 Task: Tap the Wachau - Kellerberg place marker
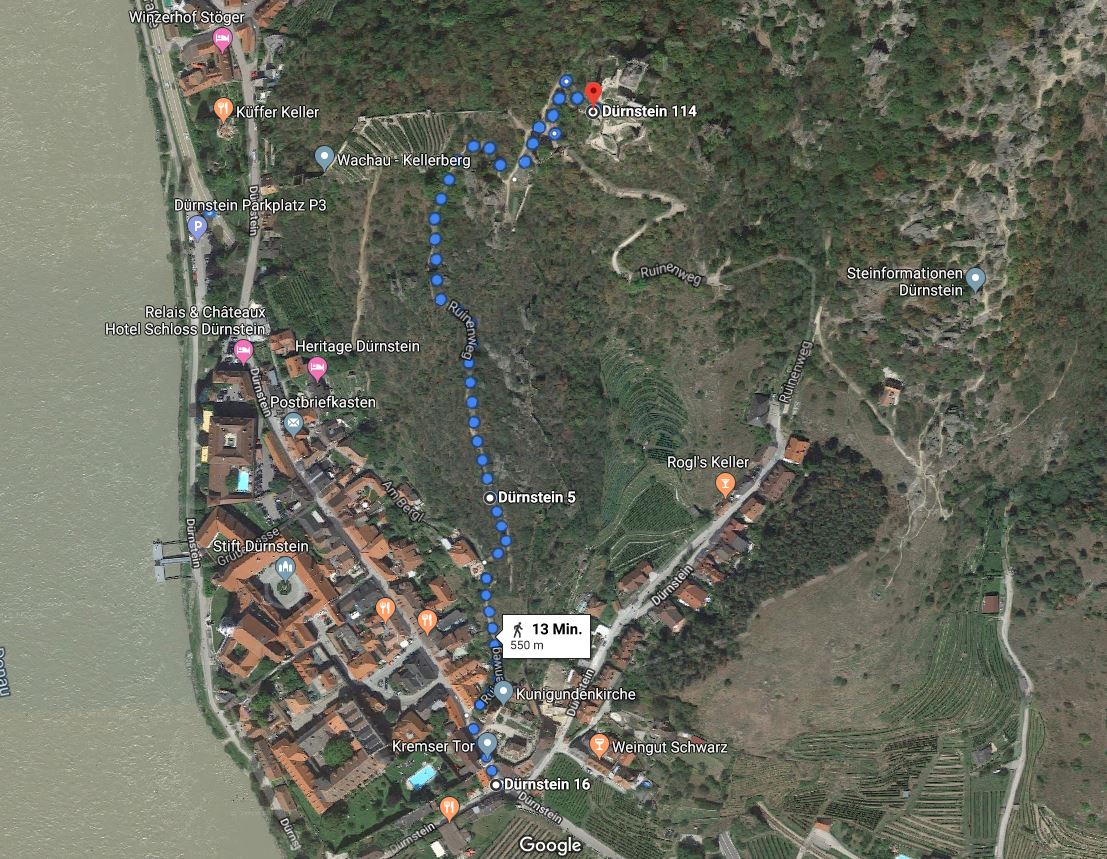[324, 157]
